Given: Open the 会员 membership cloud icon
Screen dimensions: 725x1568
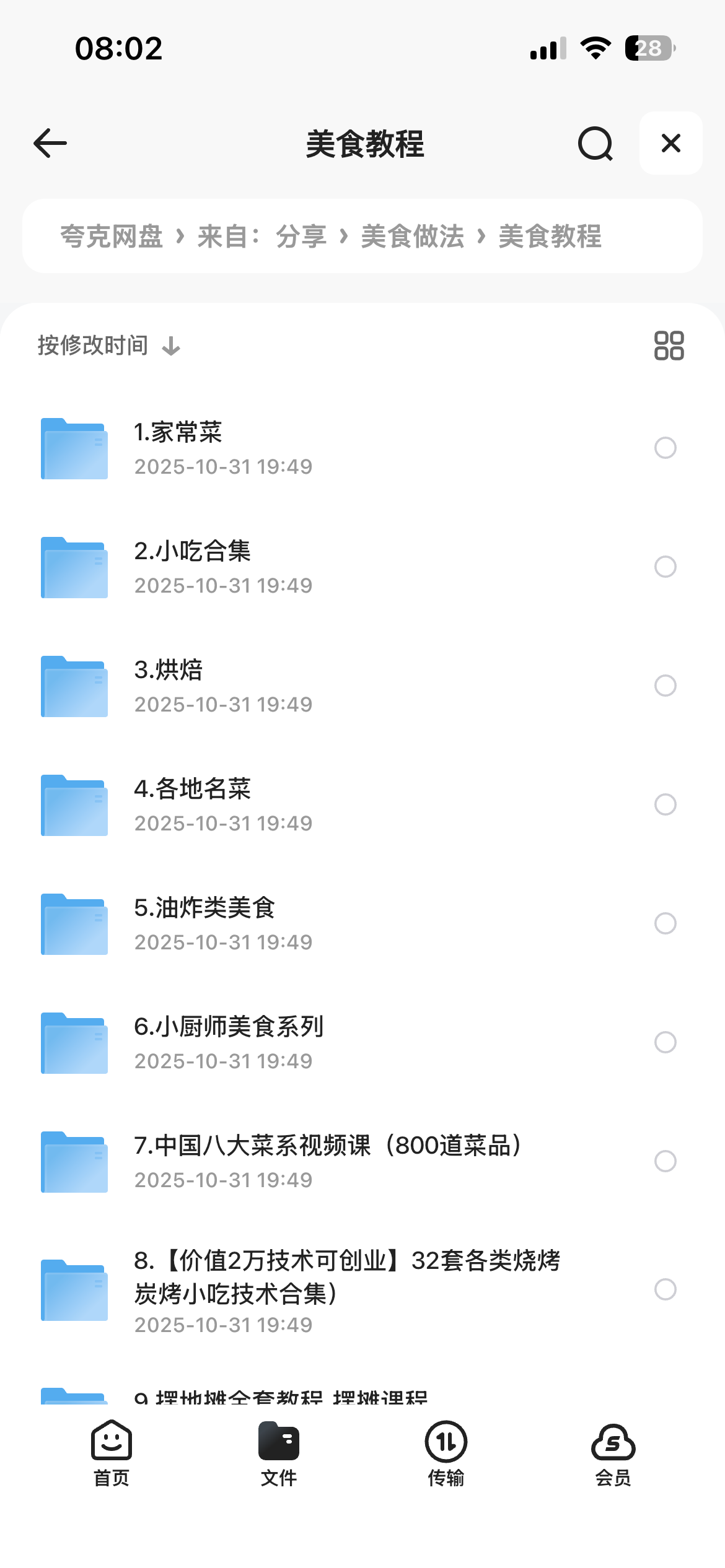Looking at the screenshot, I should point(613,1441).
